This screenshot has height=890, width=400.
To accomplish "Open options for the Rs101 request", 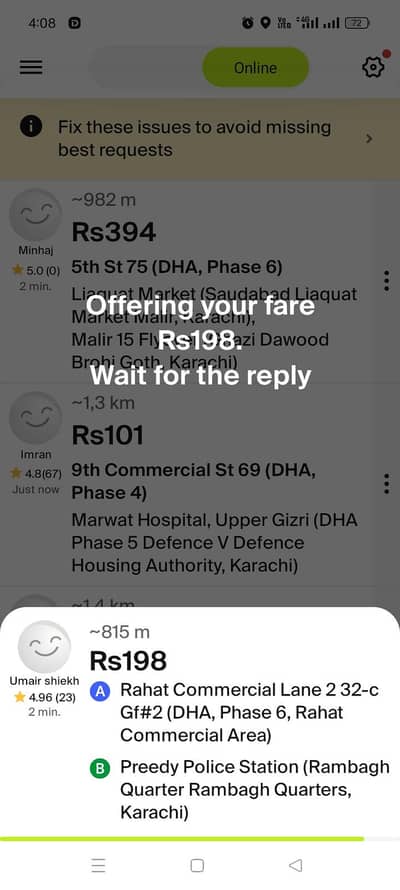I will [x=386, y=484].
